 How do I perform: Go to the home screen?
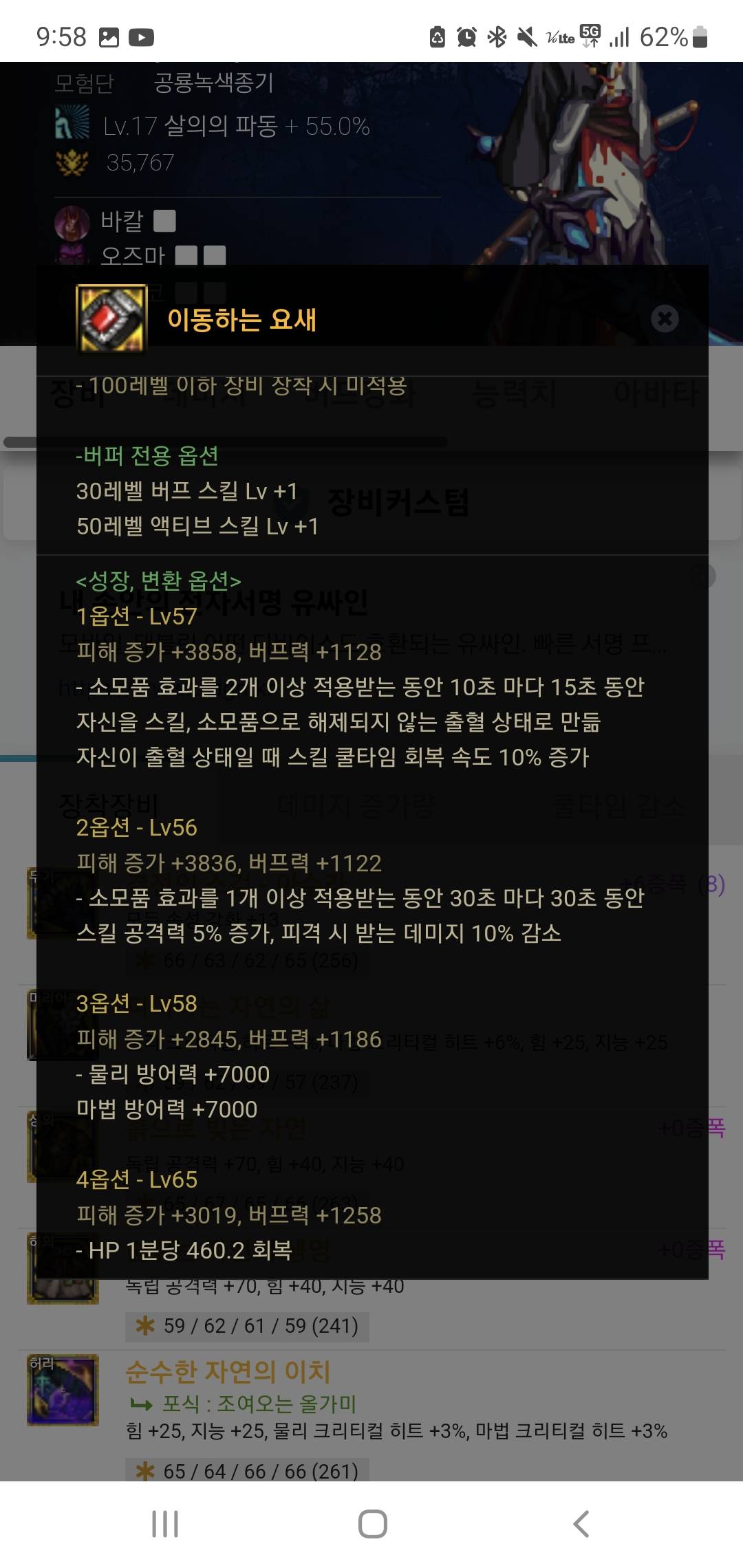tap(372, 1524)
